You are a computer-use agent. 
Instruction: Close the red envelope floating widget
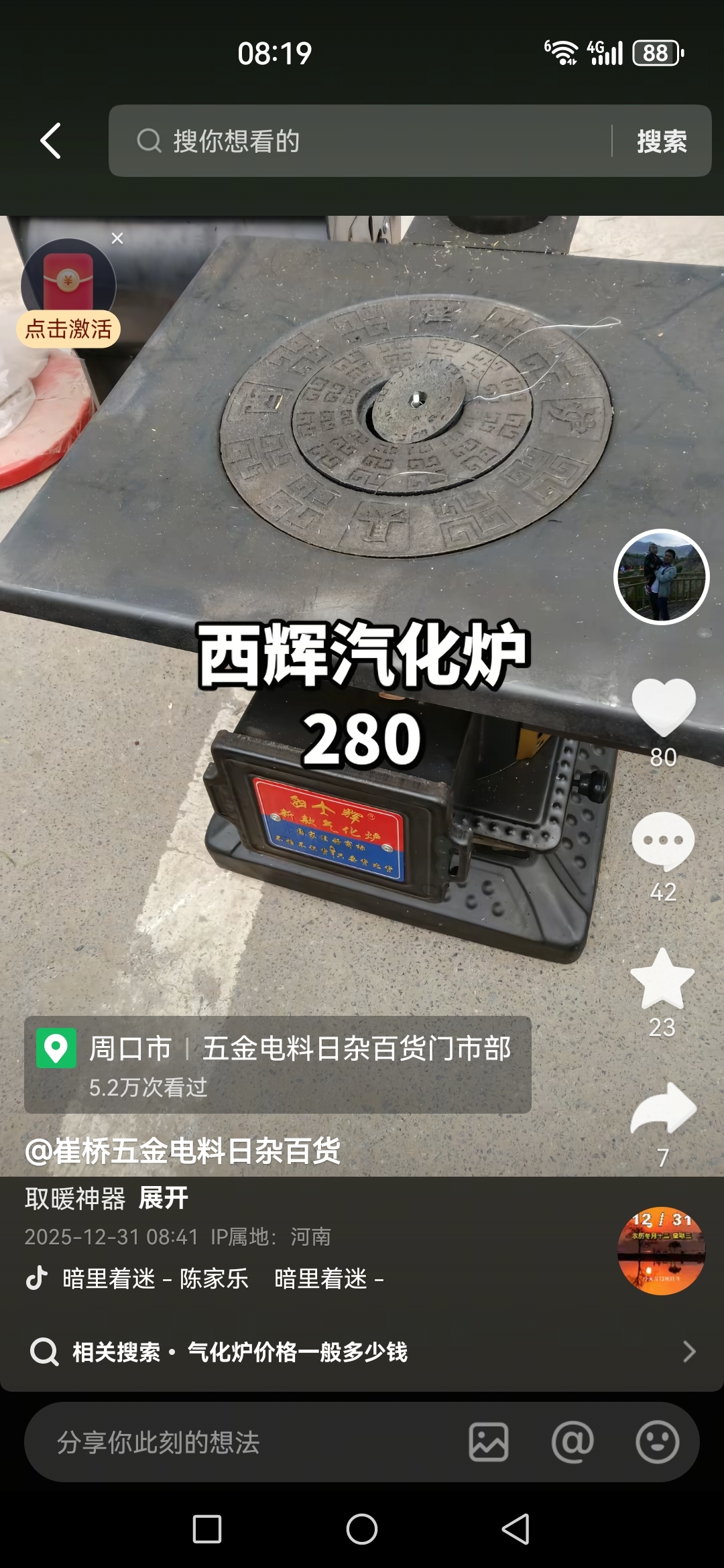coord(117,239)
